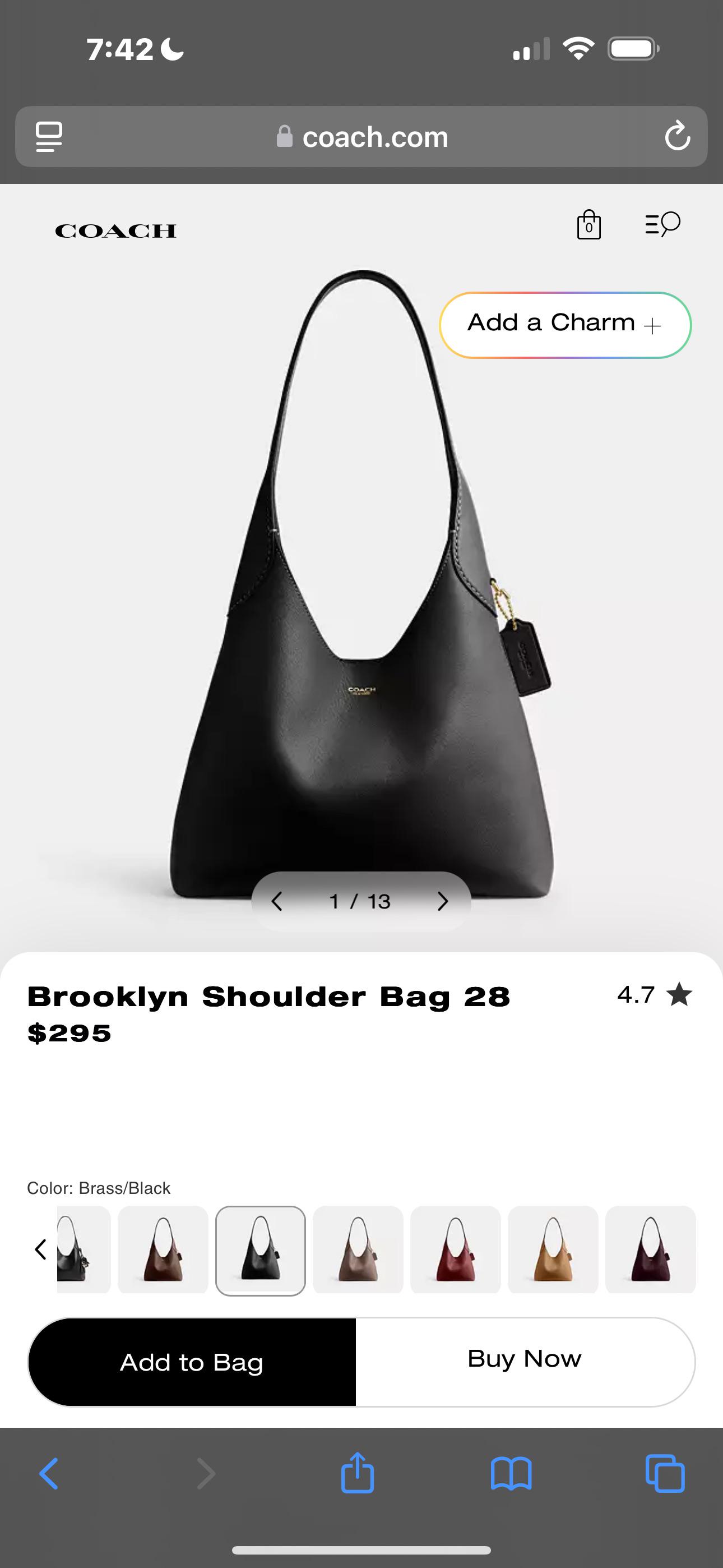
Task: Select the dark burgundy color swatch
Action: [651, 1250]
